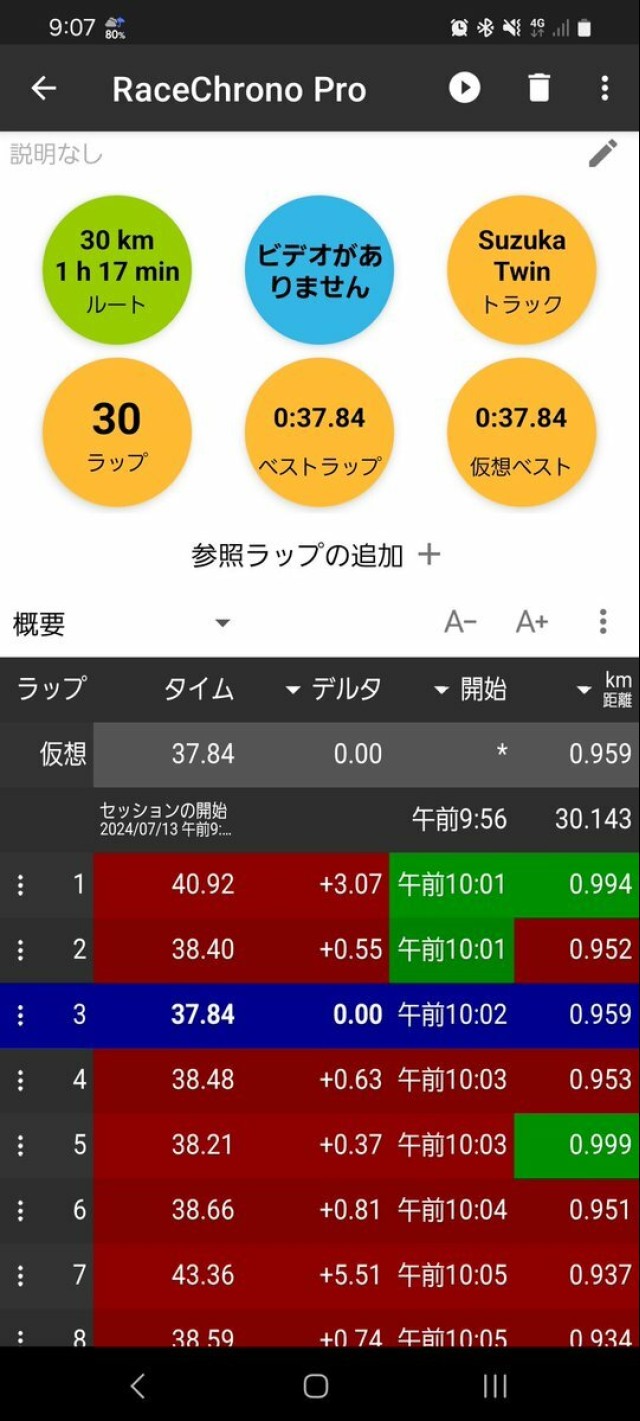Start playback with the play icon
640x1421 pixels.
click(464, 89)
